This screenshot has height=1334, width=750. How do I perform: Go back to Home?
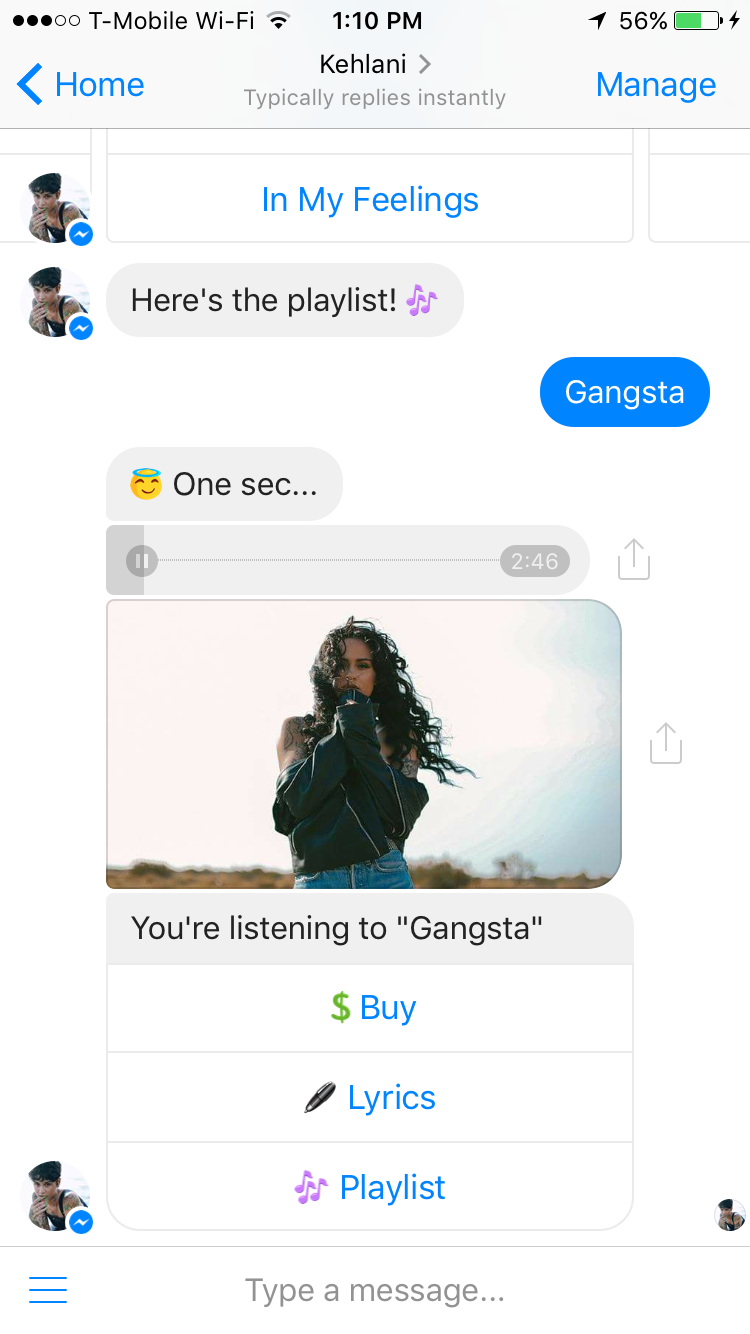[81, 85]
